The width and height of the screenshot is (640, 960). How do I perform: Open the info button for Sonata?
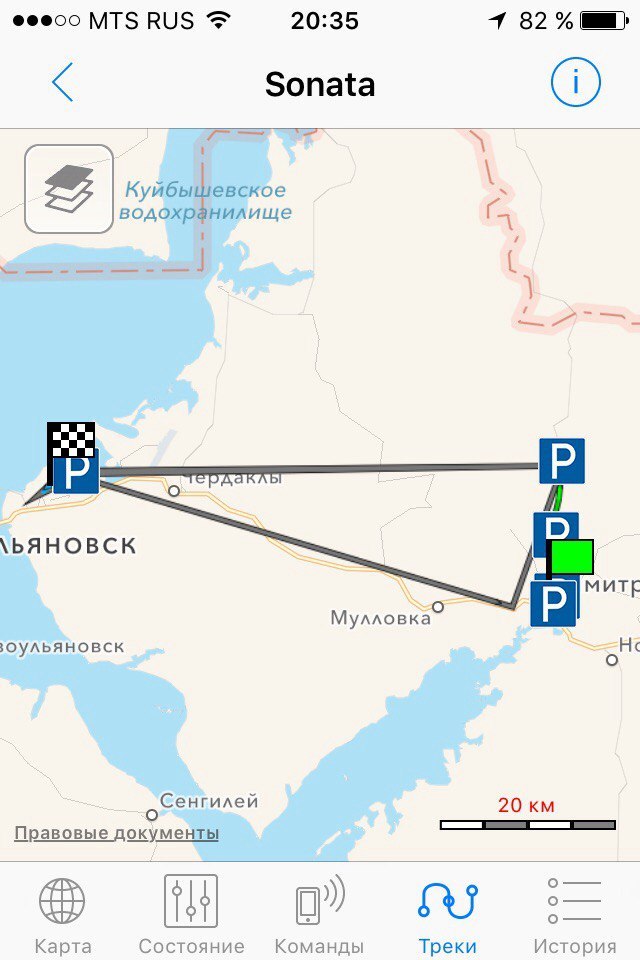(x=576, y=83)
